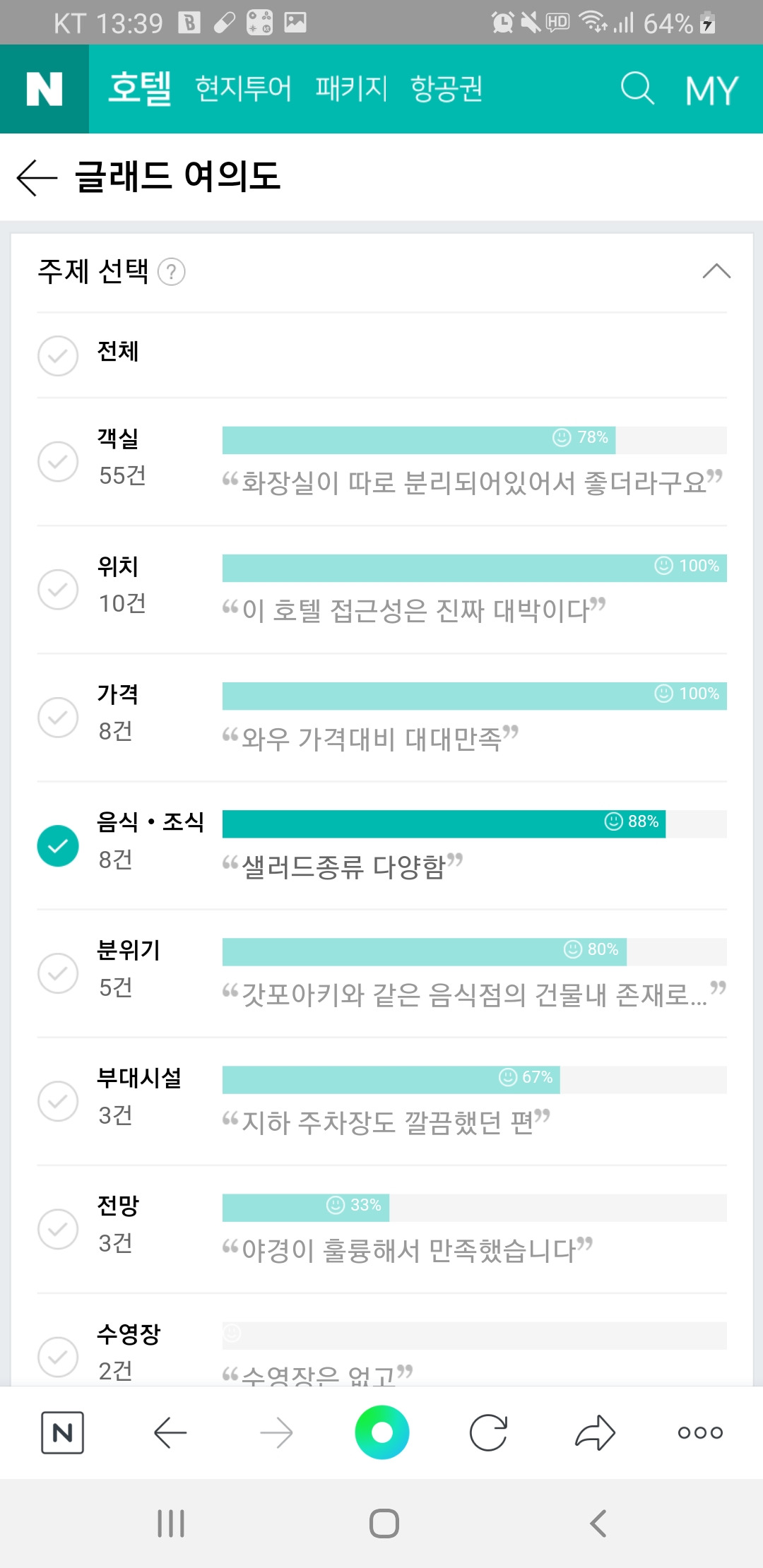The width and height of the screenshot is (763, 1568).
Task: Select the 전망 topic filter
Action: [x=58, y=1229]
